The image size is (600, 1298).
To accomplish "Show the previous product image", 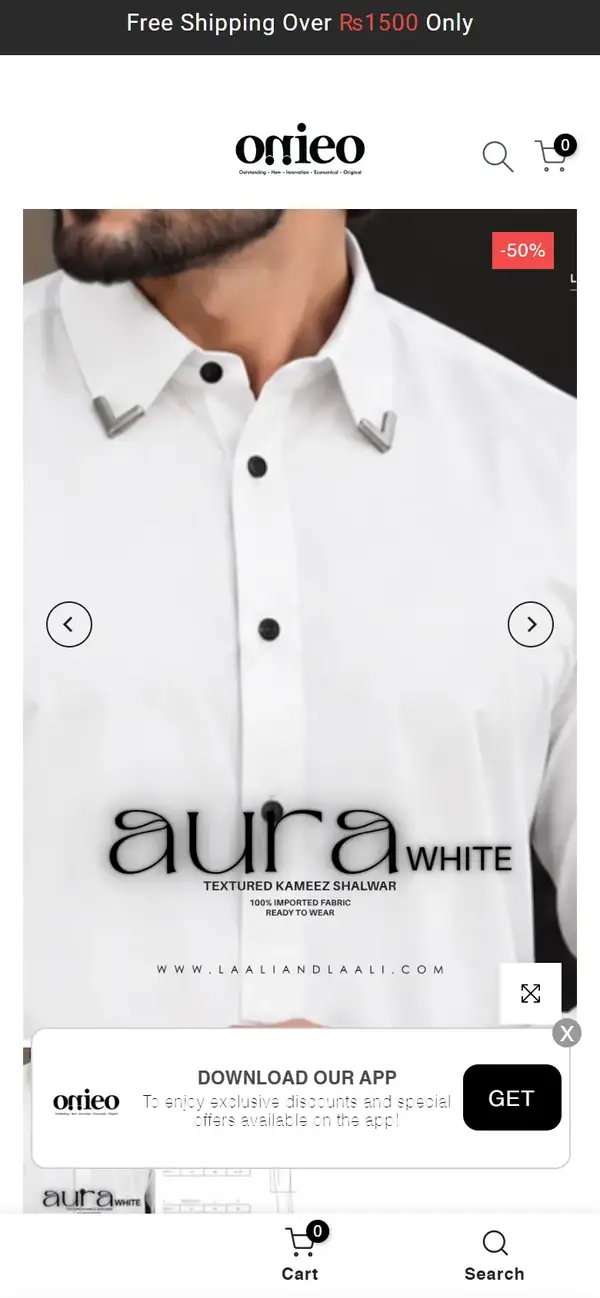I will [69, 625].
